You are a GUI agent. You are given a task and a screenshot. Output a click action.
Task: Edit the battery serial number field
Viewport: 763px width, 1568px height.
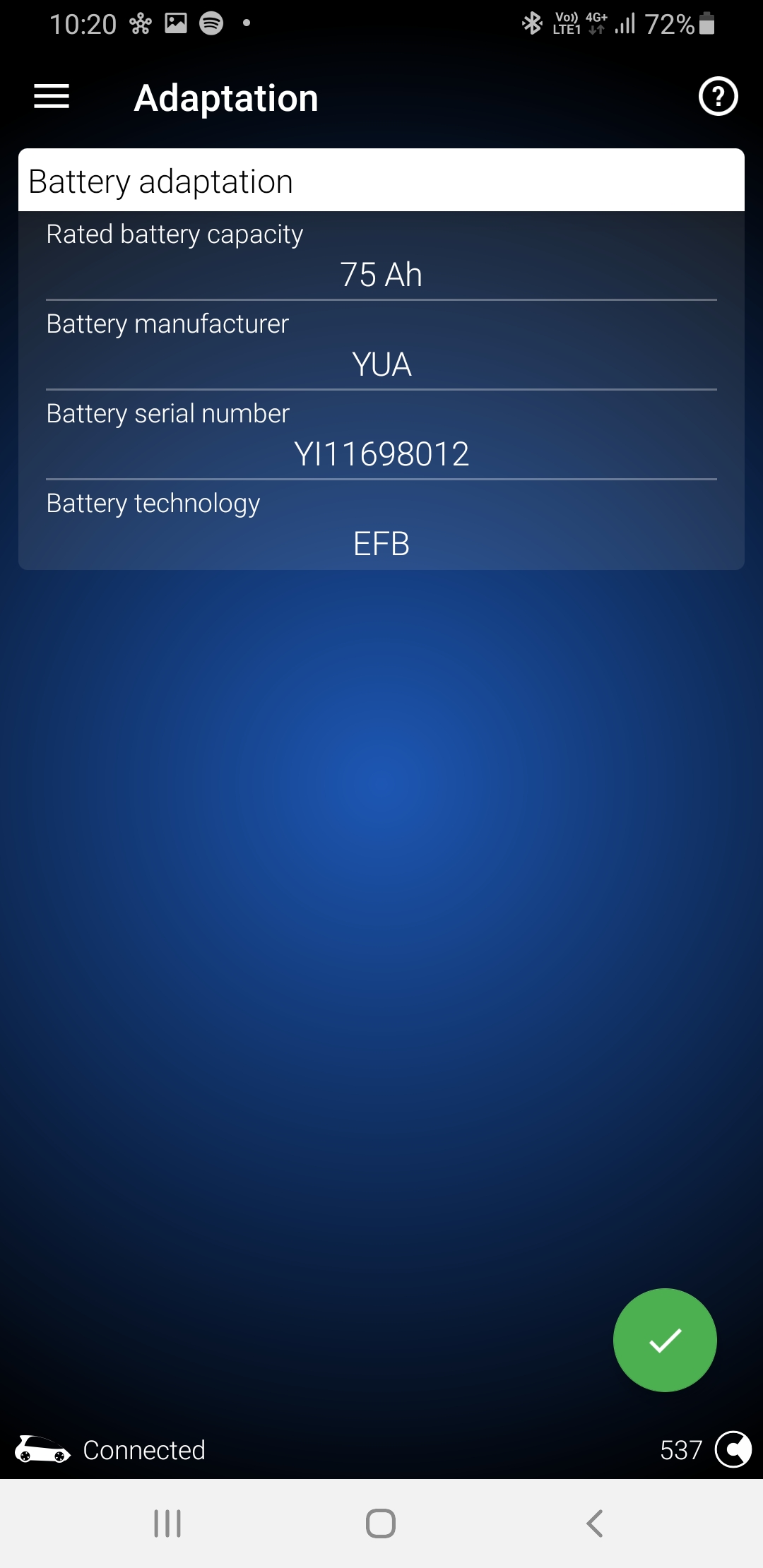coord(381,454)
